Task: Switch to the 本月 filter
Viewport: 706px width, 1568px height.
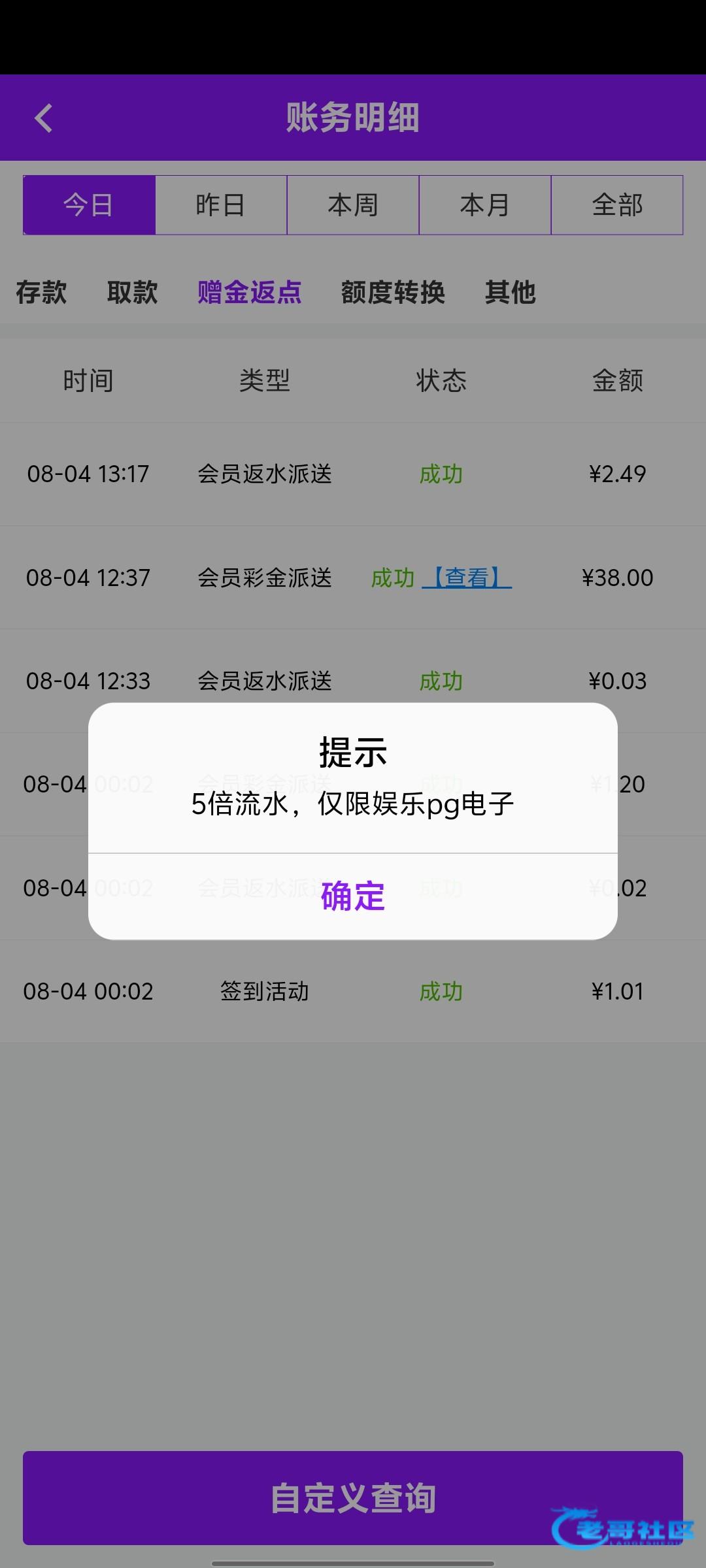Action: pos(485,205)
